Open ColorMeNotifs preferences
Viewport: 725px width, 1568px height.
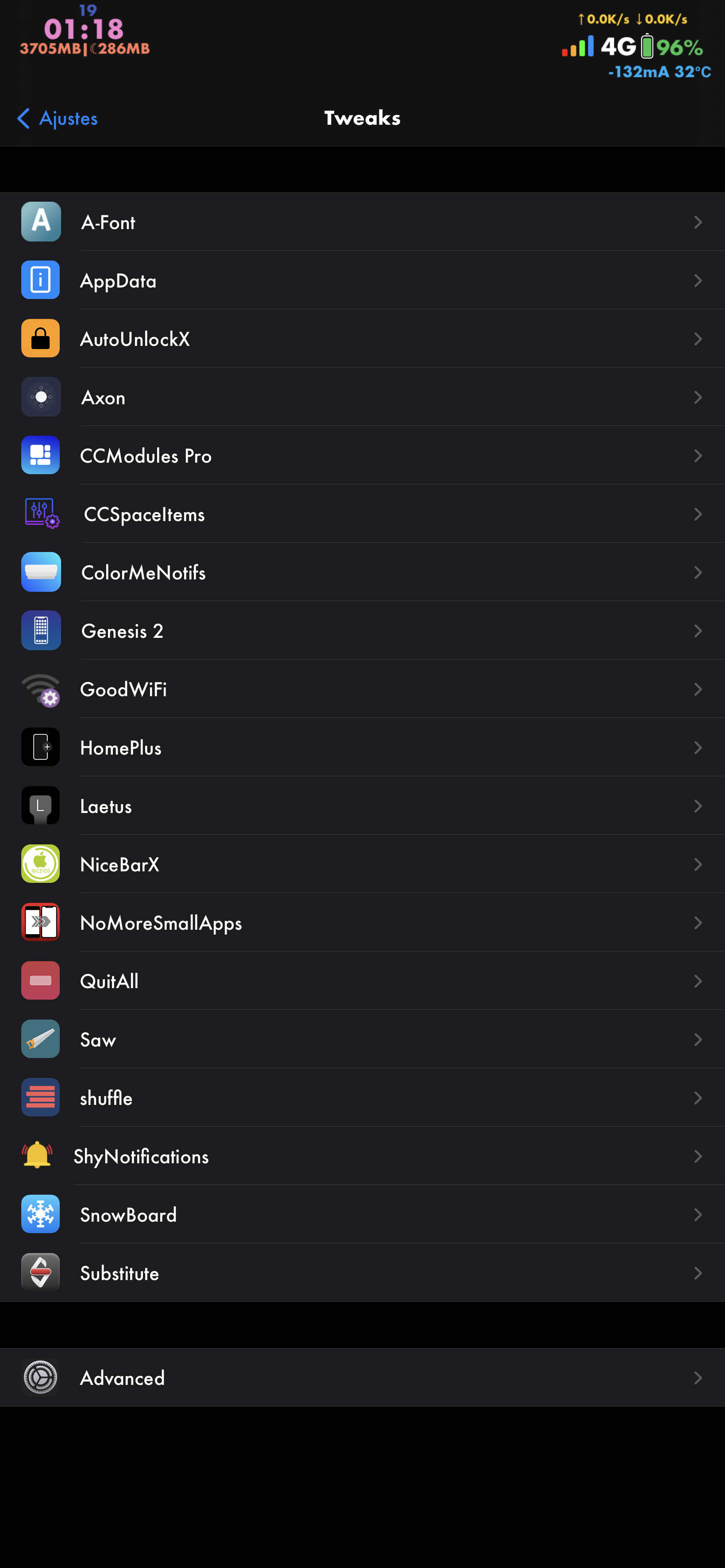[x=362, y=572]
